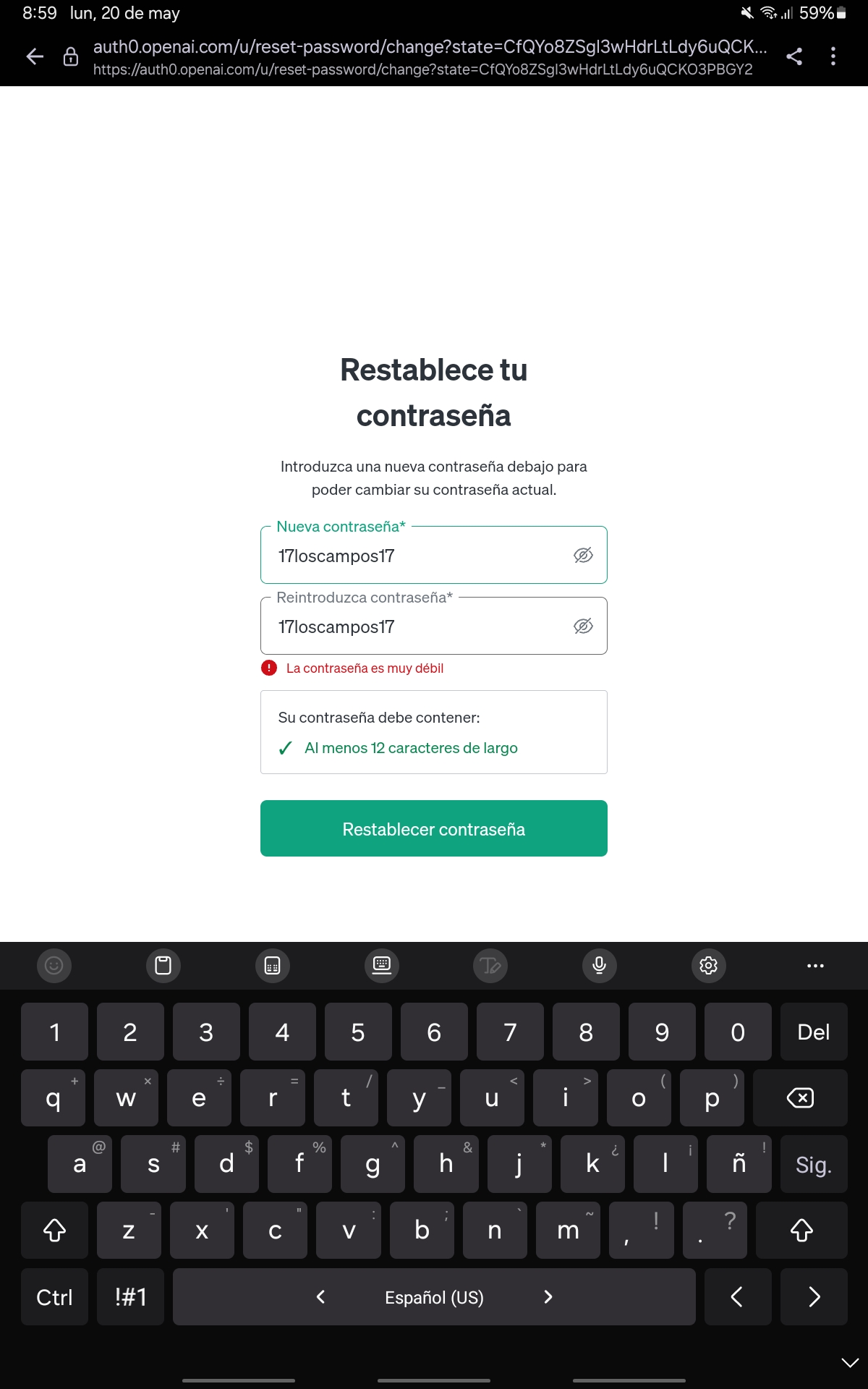Tap the Restablecer contraseña button
Screen dimensions: 868x1389
(434, 828)
